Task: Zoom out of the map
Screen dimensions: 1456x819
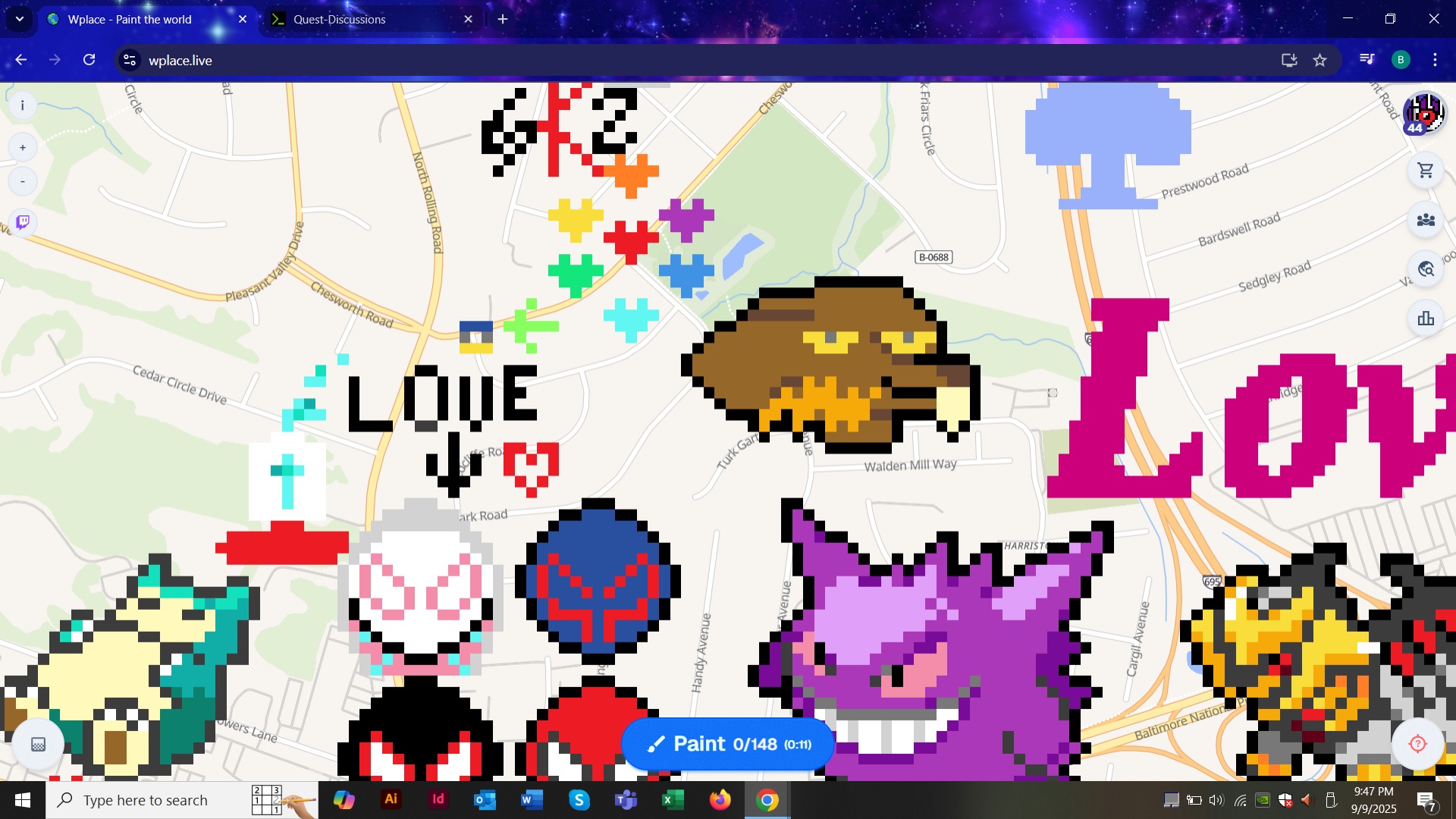Action: pyautogui.click(x=23, y=181)
